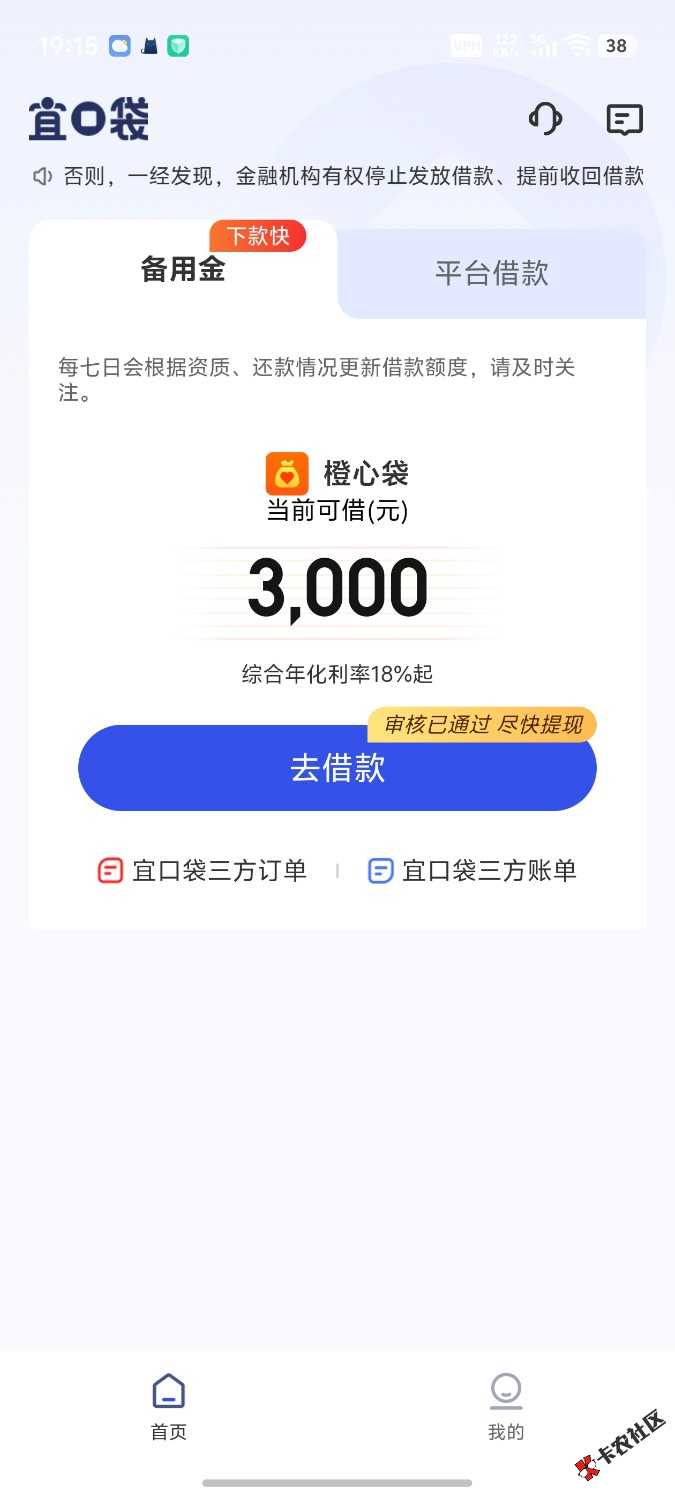View 宜口袋三方账单
The width and height of the screenshot is (675, 1500).
click(473, 871)
